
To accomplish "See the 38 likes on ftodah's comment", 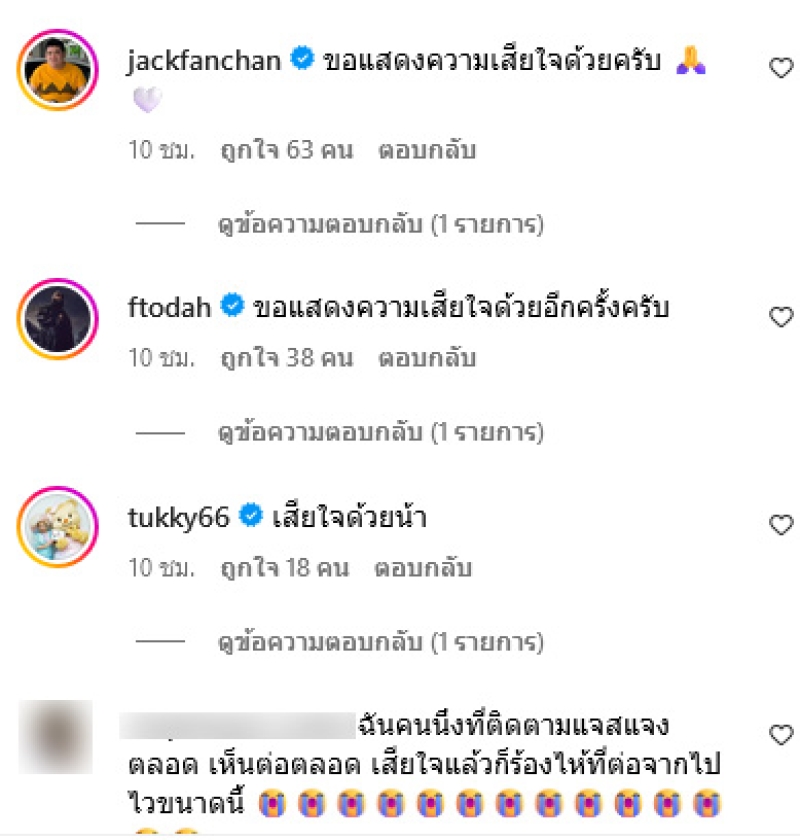I will tap(285, 359).
